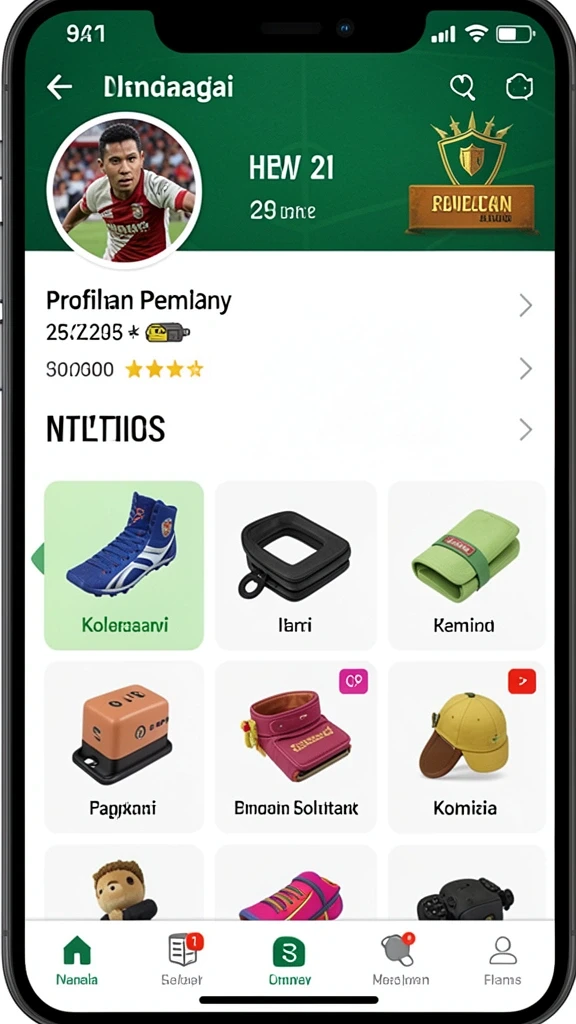Switch to the Nanala home tab
Screen dimensions: 576x1024
[77, 959]
